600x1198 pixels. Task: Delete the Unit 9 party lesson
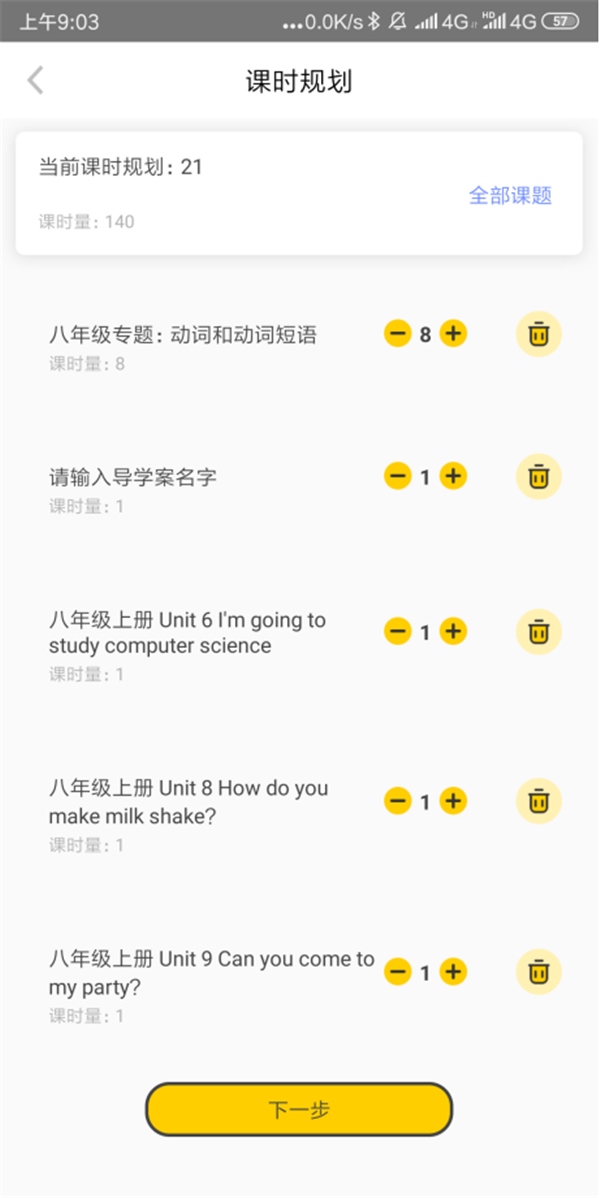[539, 972]
